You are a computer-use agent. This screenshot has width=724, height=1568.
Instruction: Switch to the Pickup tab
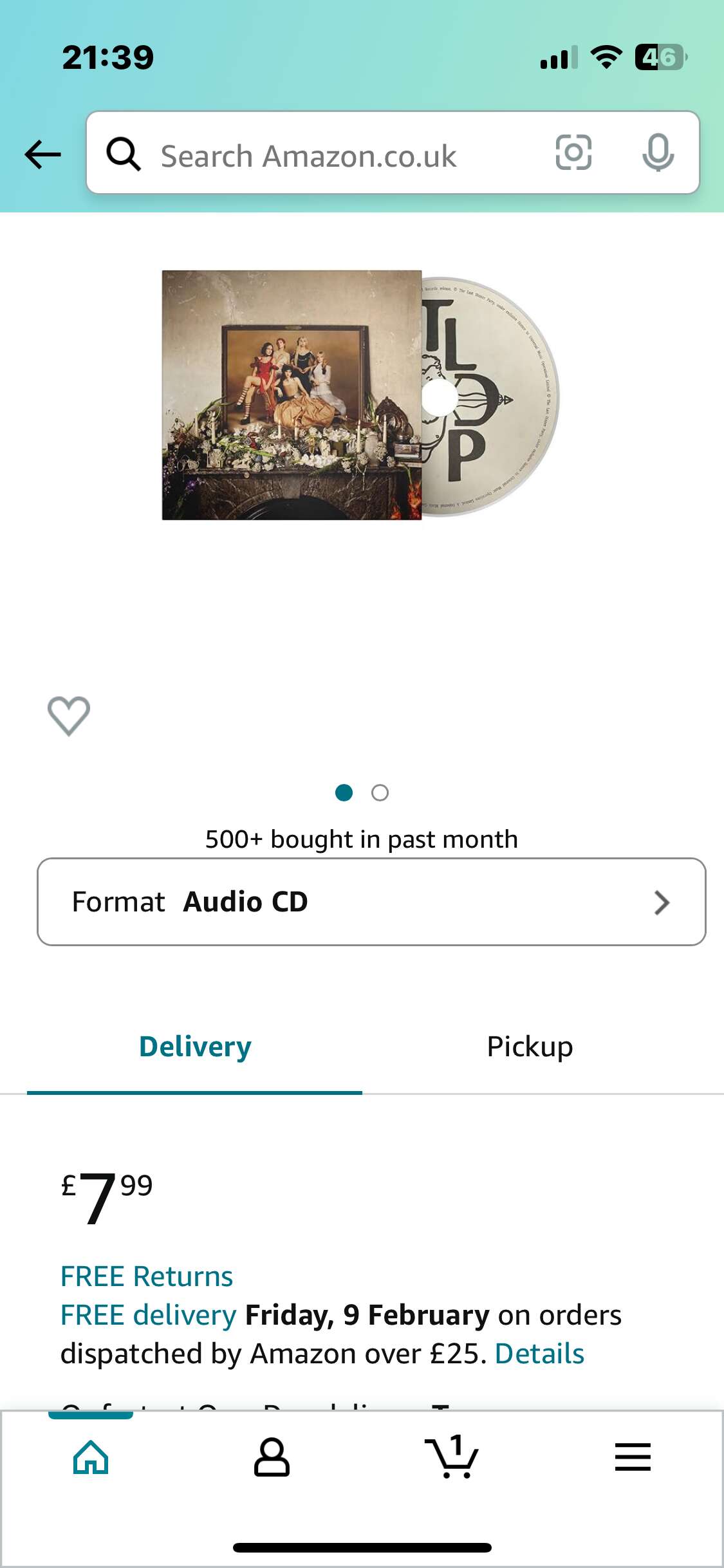[x=530, y=1047]
